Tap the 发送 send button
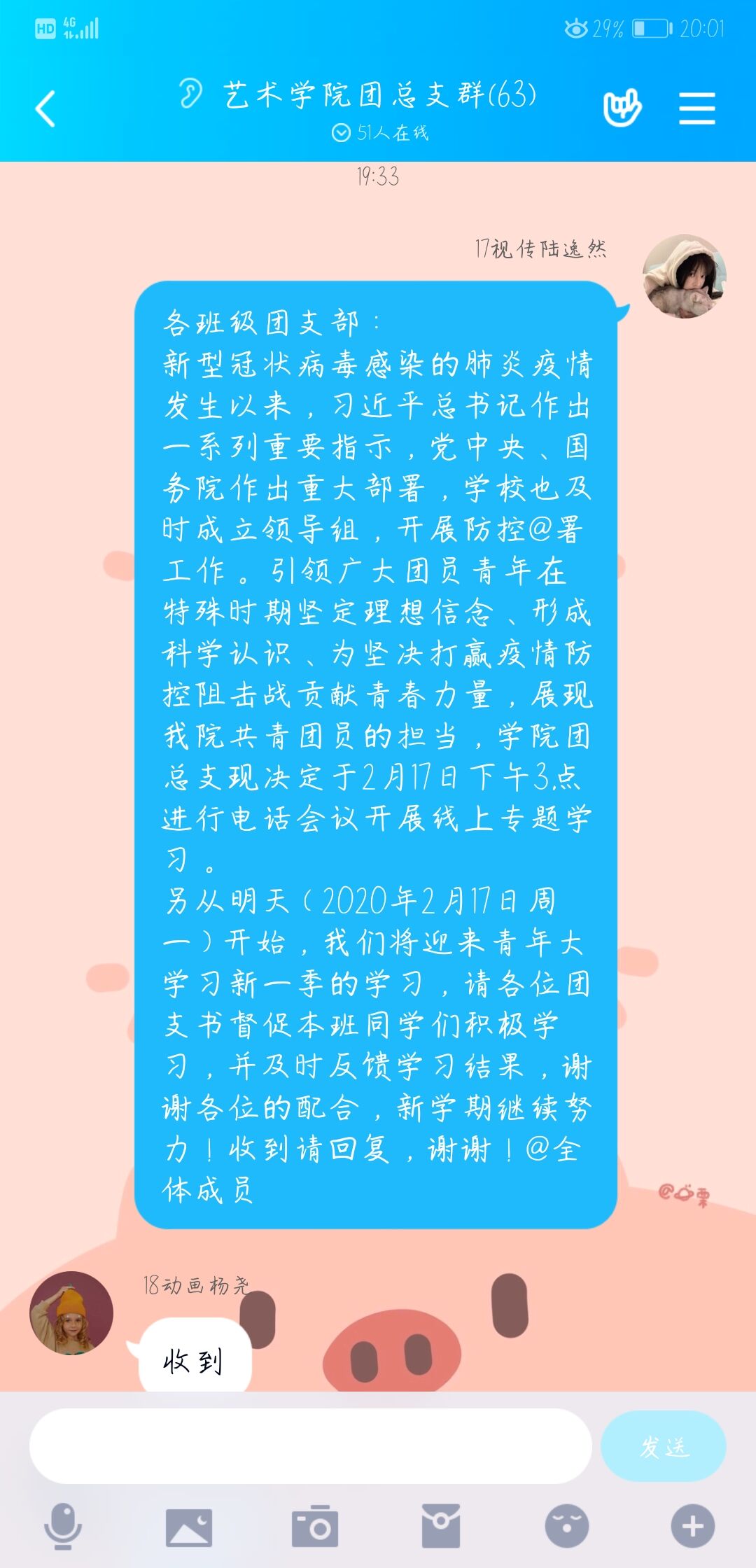This screenshot has height=1568, width=756. [663, 1446]
